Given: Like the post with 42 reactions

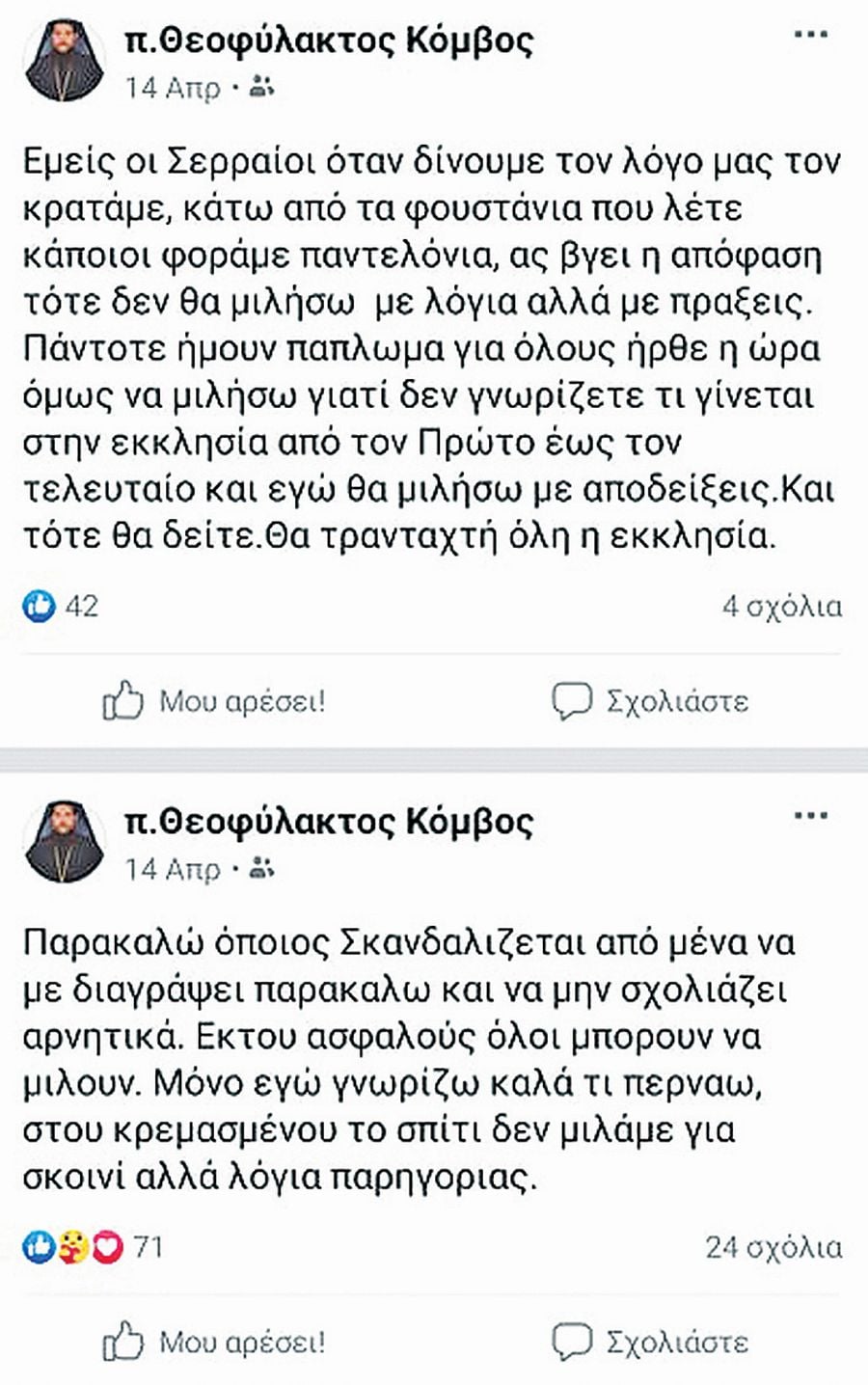Looking at the screenshot, I should coord(214,701).
